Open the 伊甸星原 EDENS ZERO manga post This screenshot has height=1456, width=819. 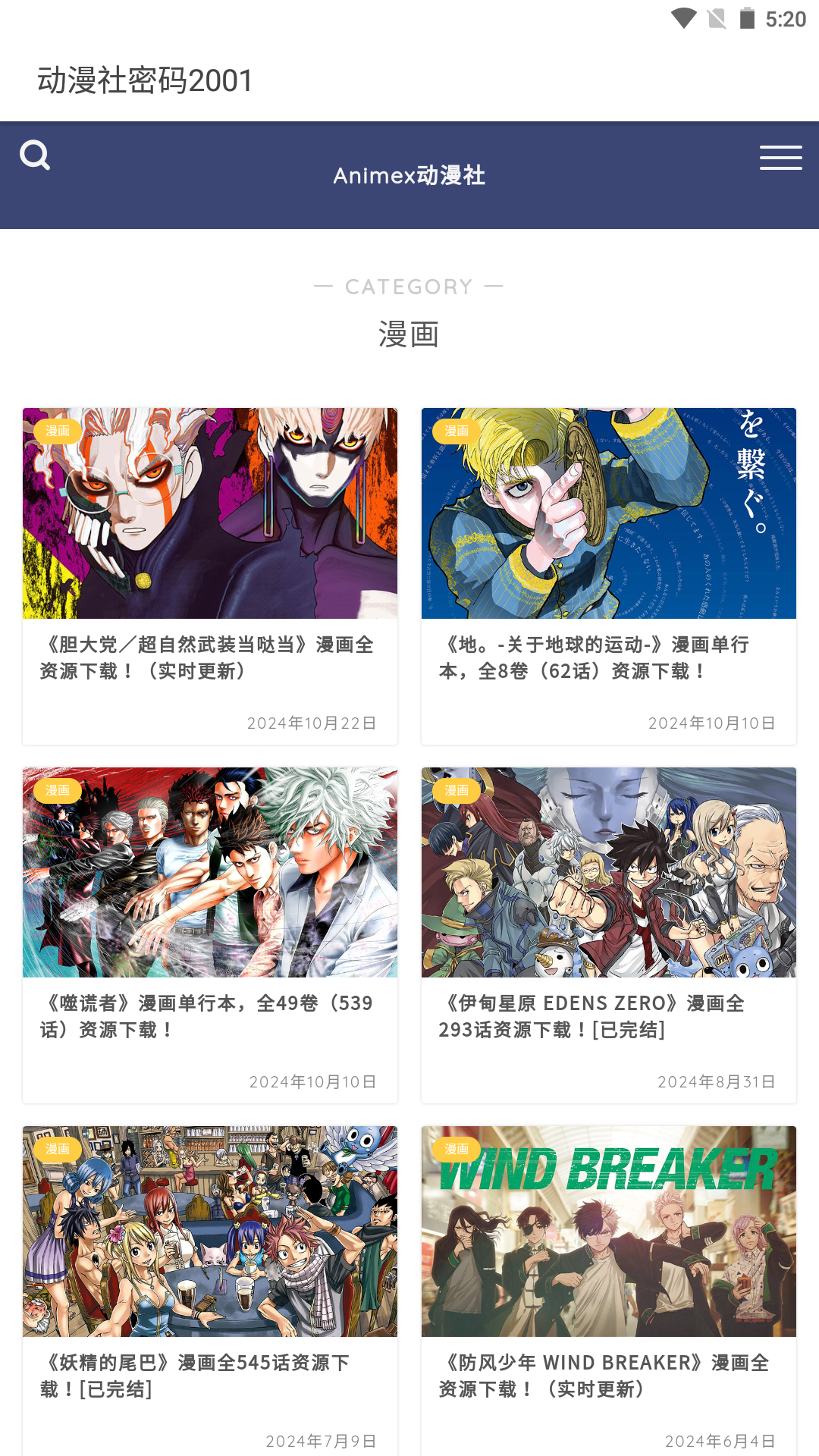[591, 1016]
